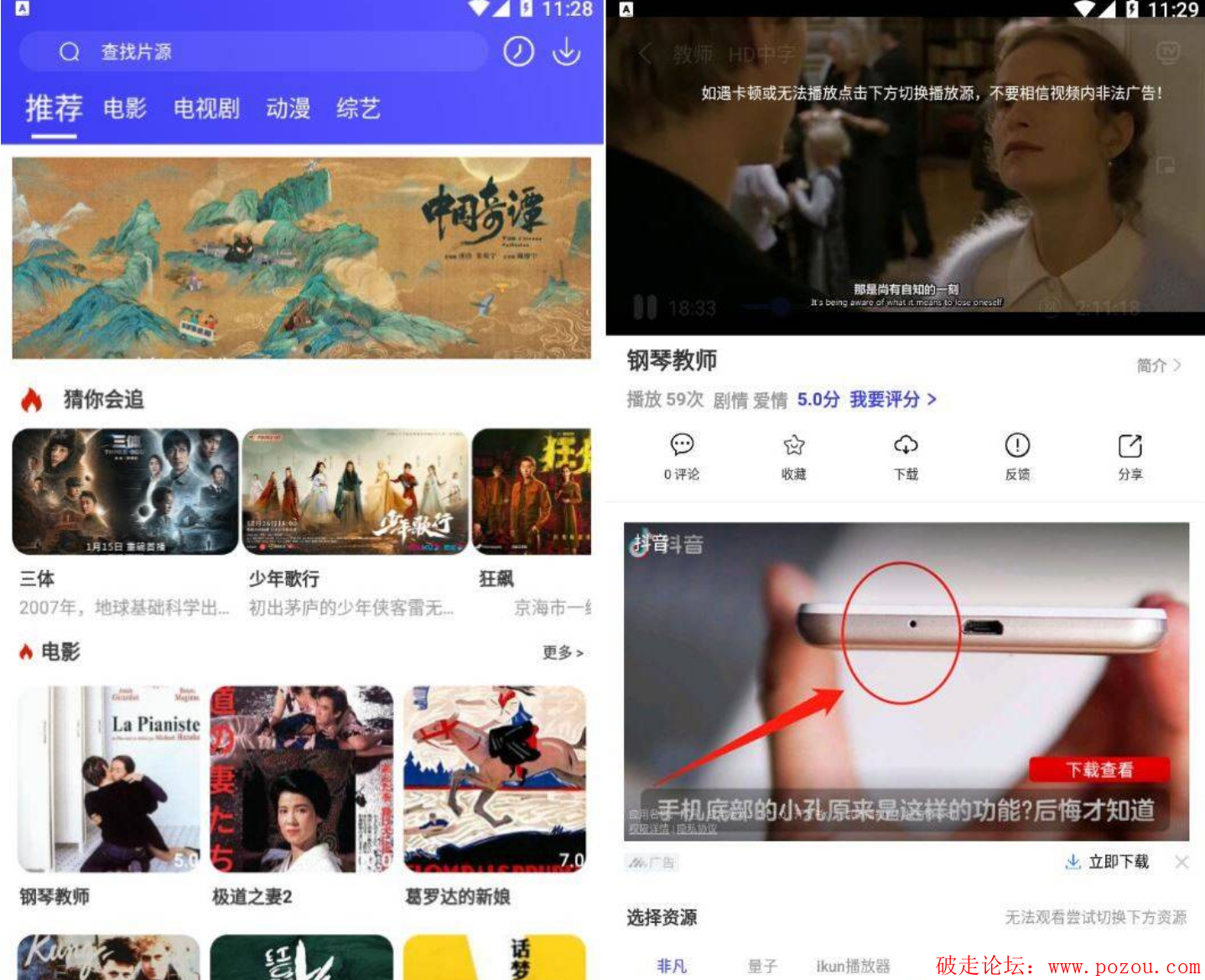The image size is (1205, 980).
Task: Open the 查找片源 search box
Action: tap(252, 52)
